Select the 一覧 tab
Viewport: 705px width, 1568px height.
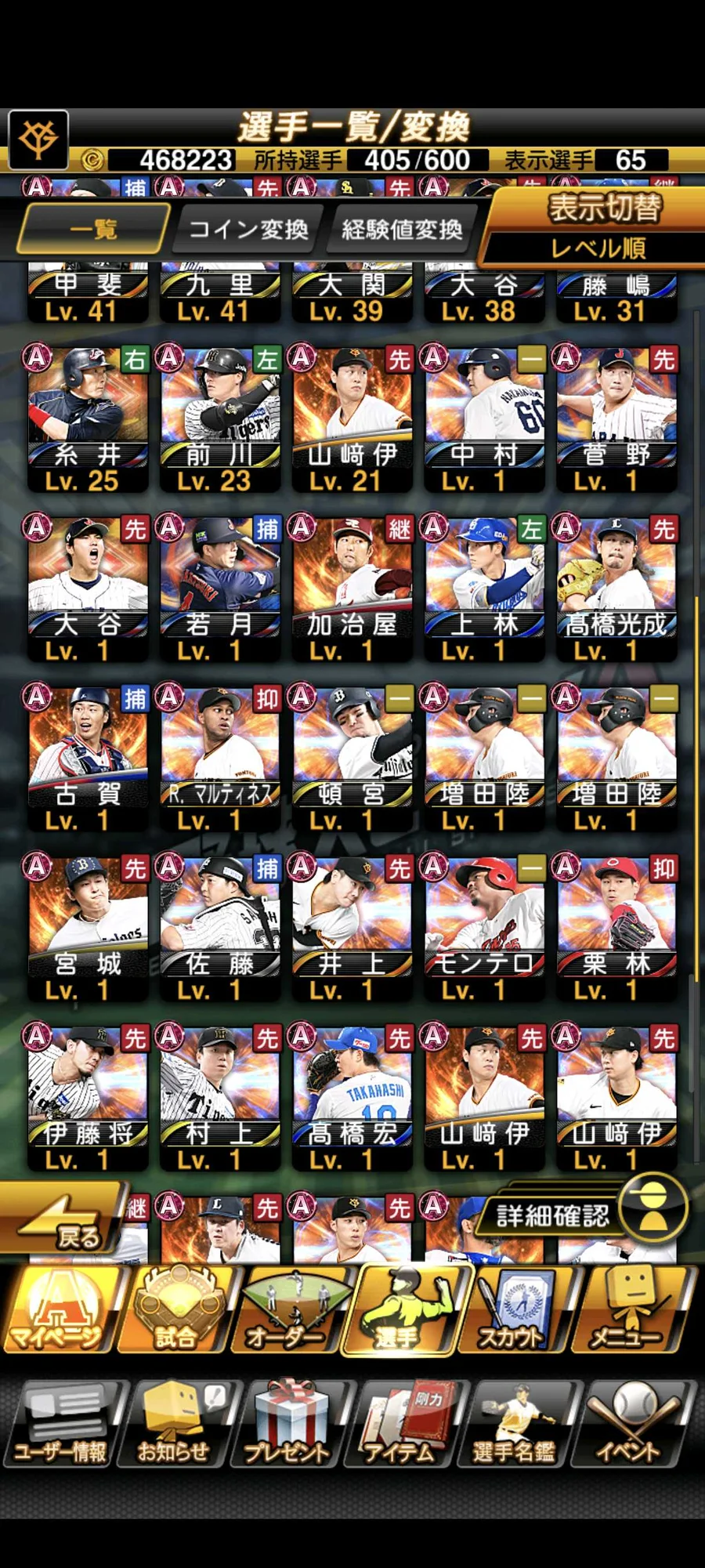click(x=94, y=230)
